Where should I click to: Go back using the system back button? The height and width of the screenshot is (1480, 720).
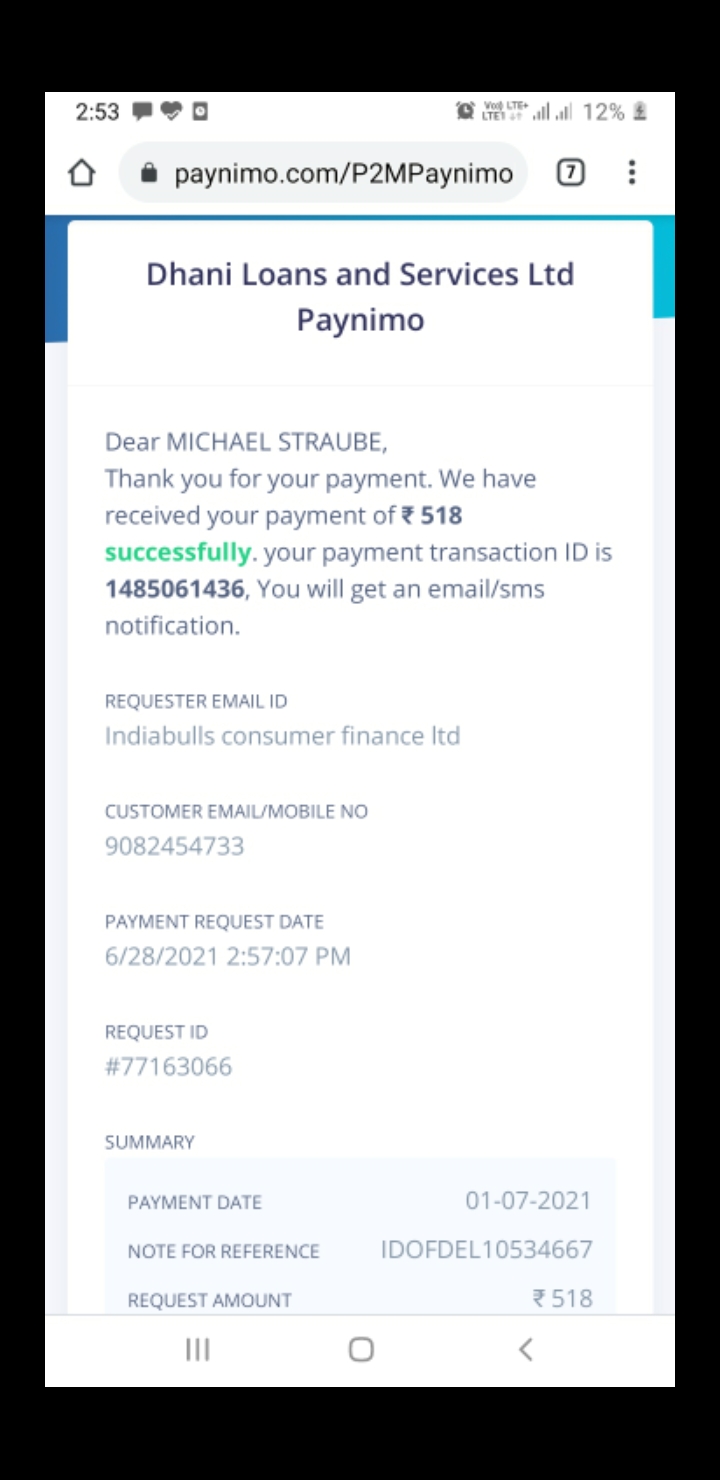point(526,1349)
